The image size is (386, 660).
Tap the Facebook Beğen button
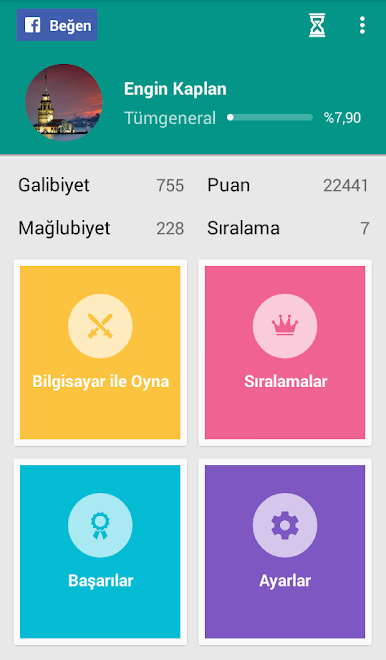57,25
